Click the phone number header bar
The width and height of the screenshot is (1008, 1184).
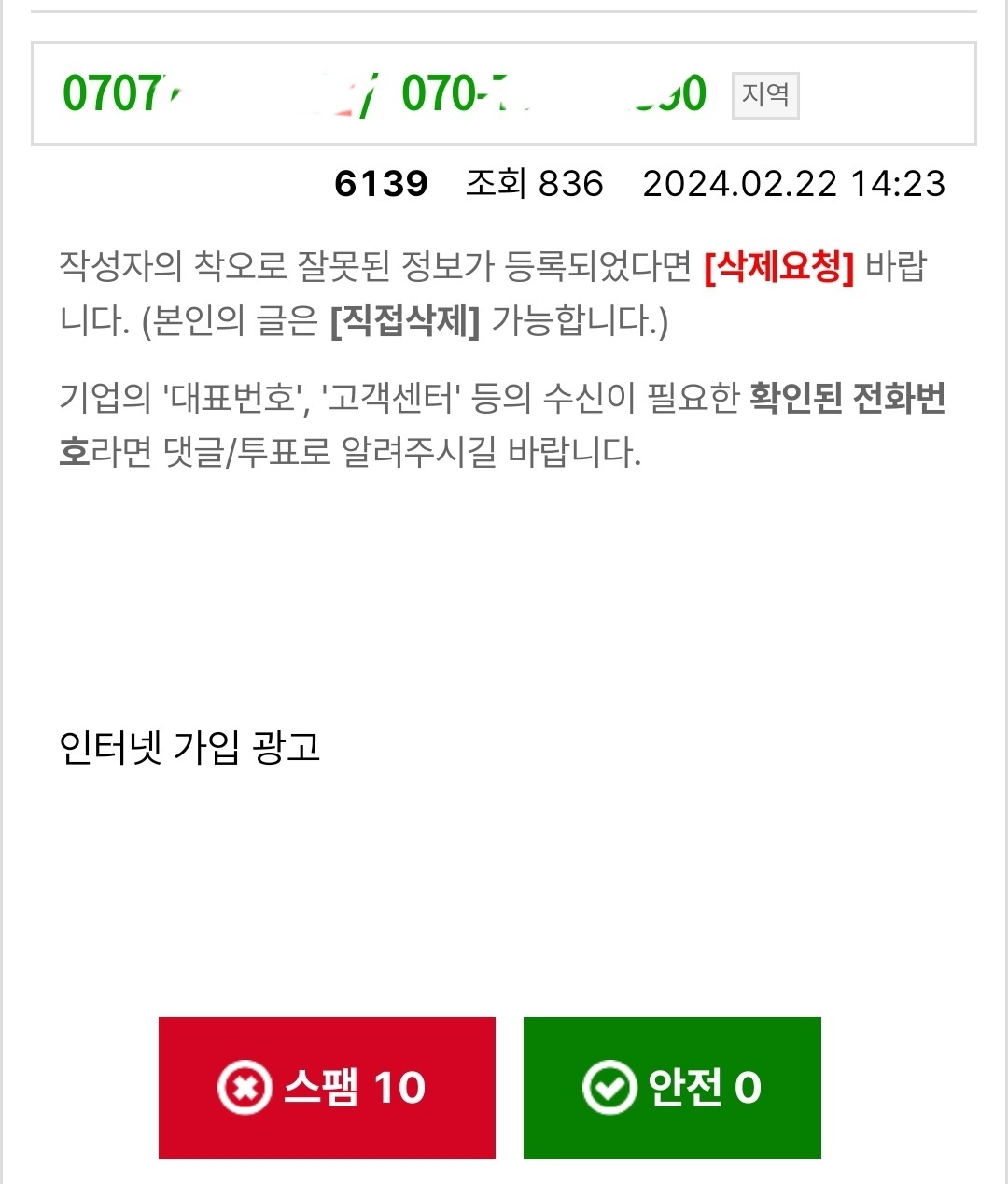click(x=504, y=89)
